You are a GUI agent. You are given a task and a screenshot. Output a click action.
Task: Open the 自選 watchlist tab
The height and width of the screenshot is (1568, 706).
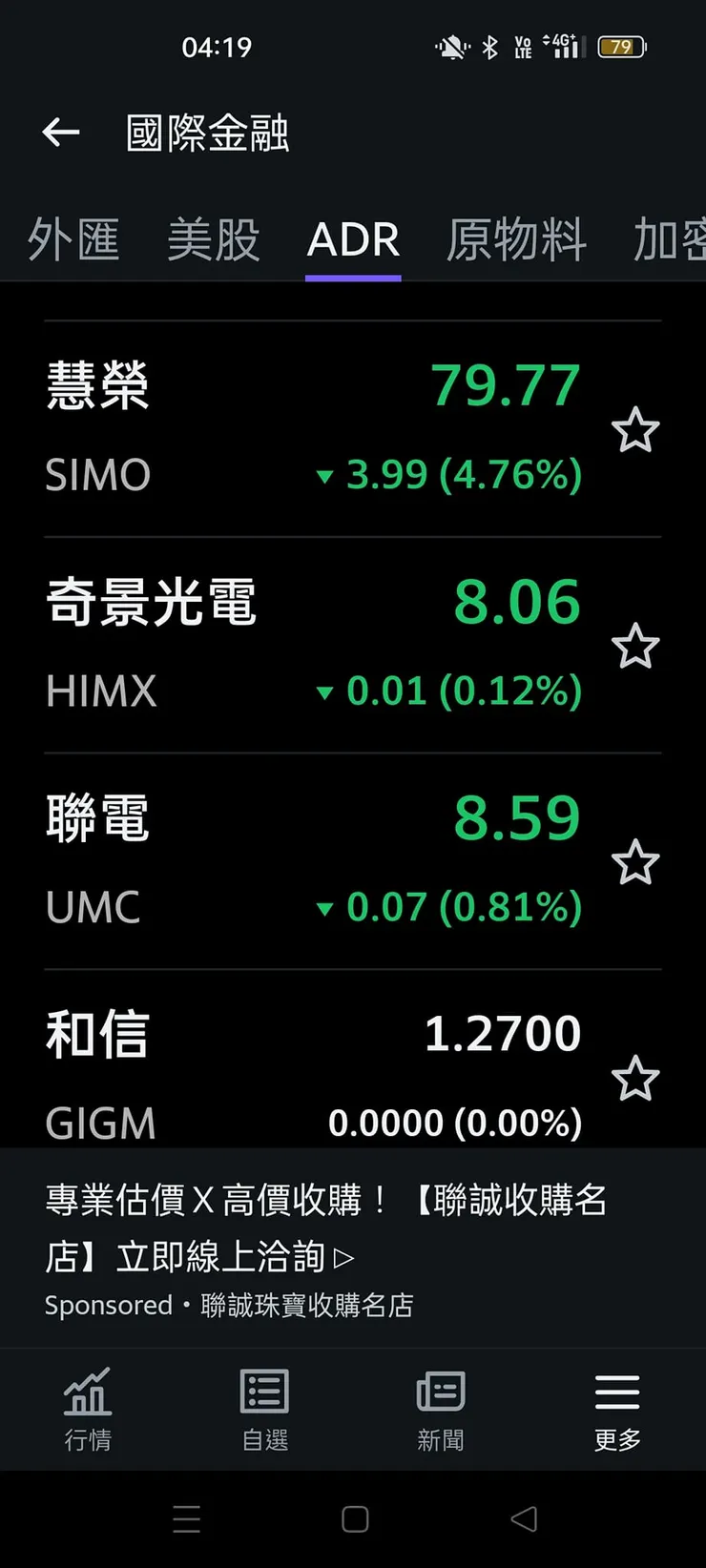point(264,1409)
